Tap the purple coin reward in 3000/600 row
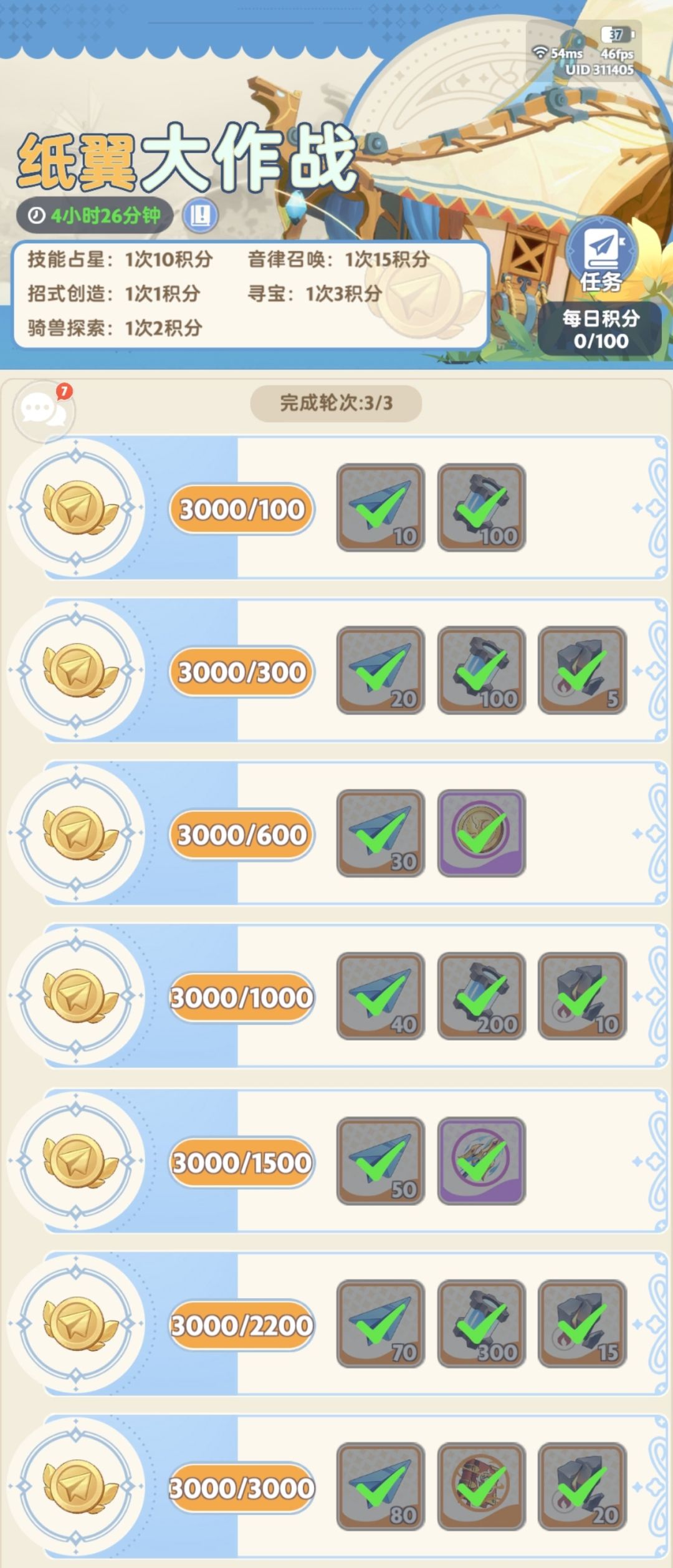 click(482, 834)
